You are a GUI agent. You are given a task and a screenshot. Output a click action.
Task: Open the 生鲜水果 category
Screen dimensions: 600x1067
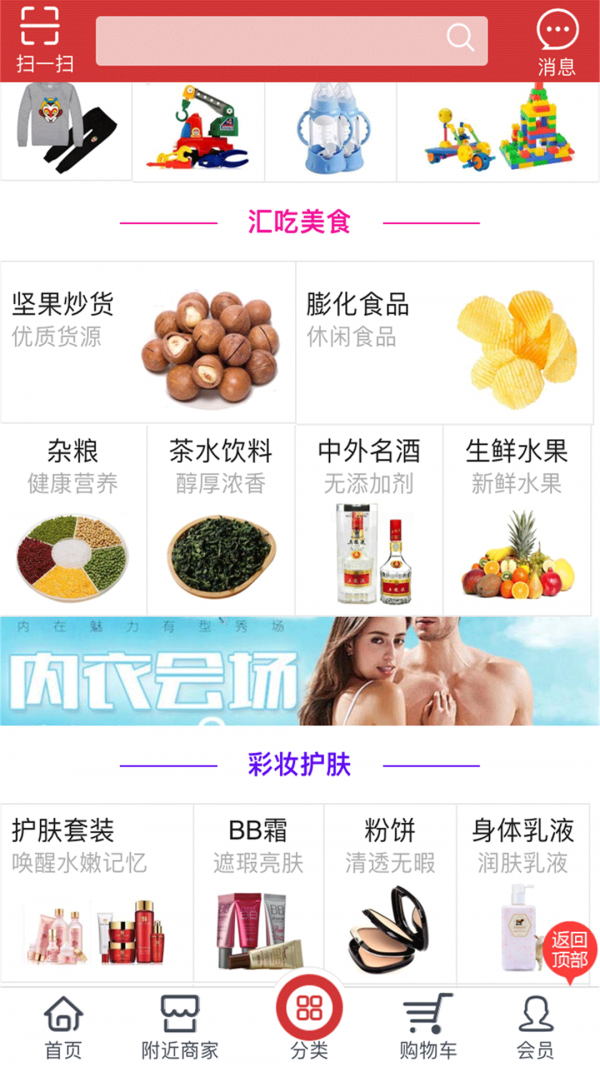pos(516,519)
